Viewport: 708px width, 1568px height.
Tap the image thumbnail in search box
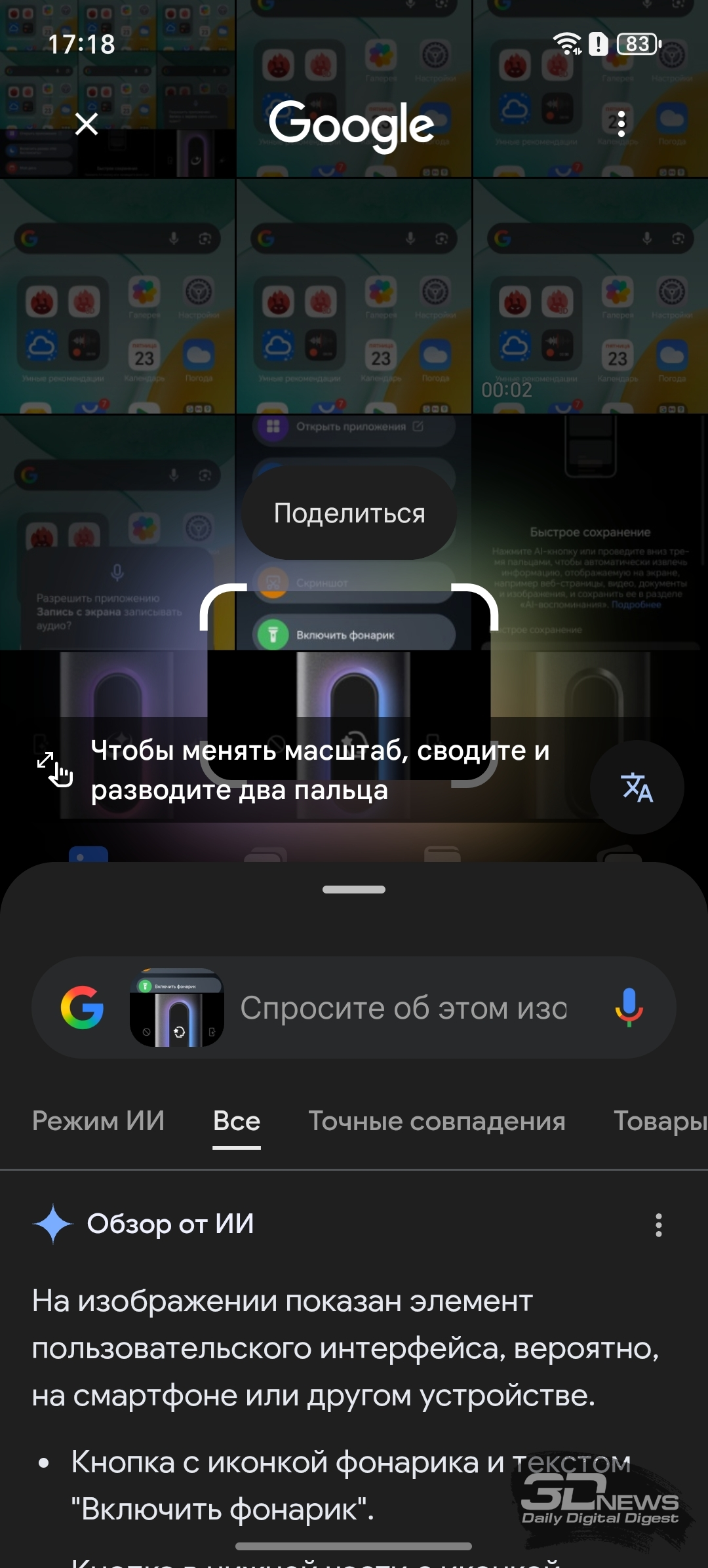(x=177, y=1008)
